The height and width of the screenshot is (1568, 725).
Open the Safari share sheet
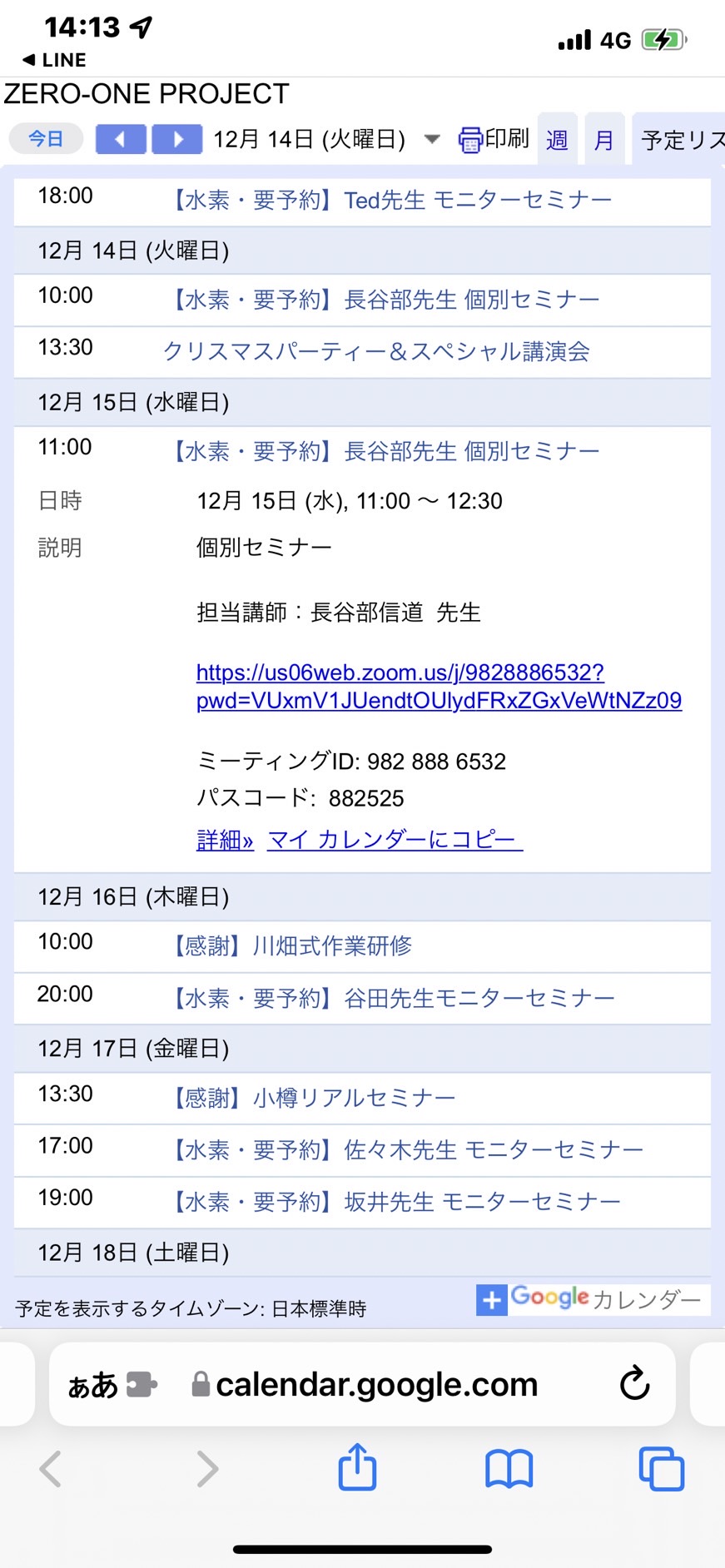pos(358,1466)
